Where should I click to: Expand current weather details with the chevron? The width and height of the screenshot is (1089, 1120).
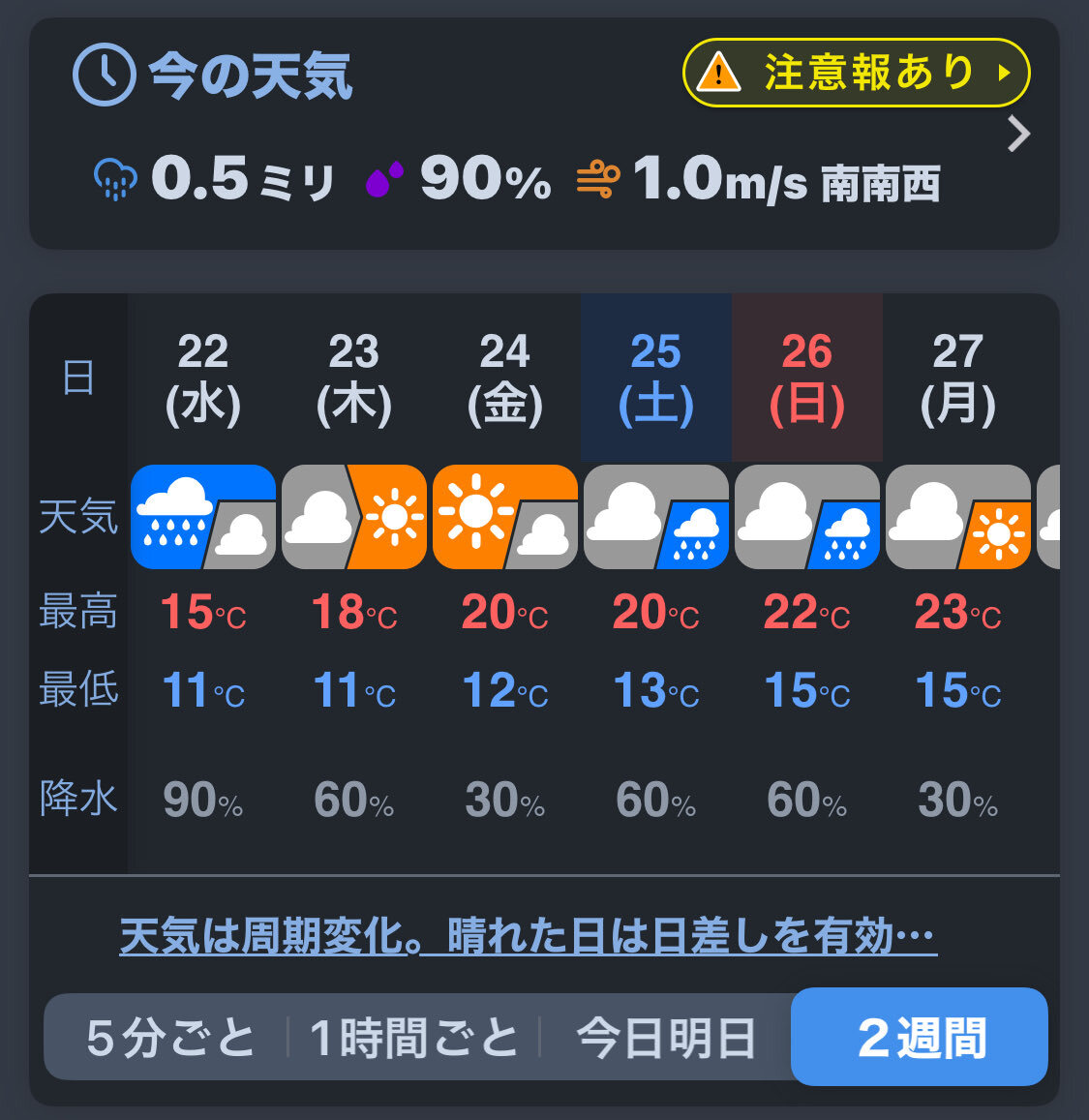click(x=1018, y=135)
